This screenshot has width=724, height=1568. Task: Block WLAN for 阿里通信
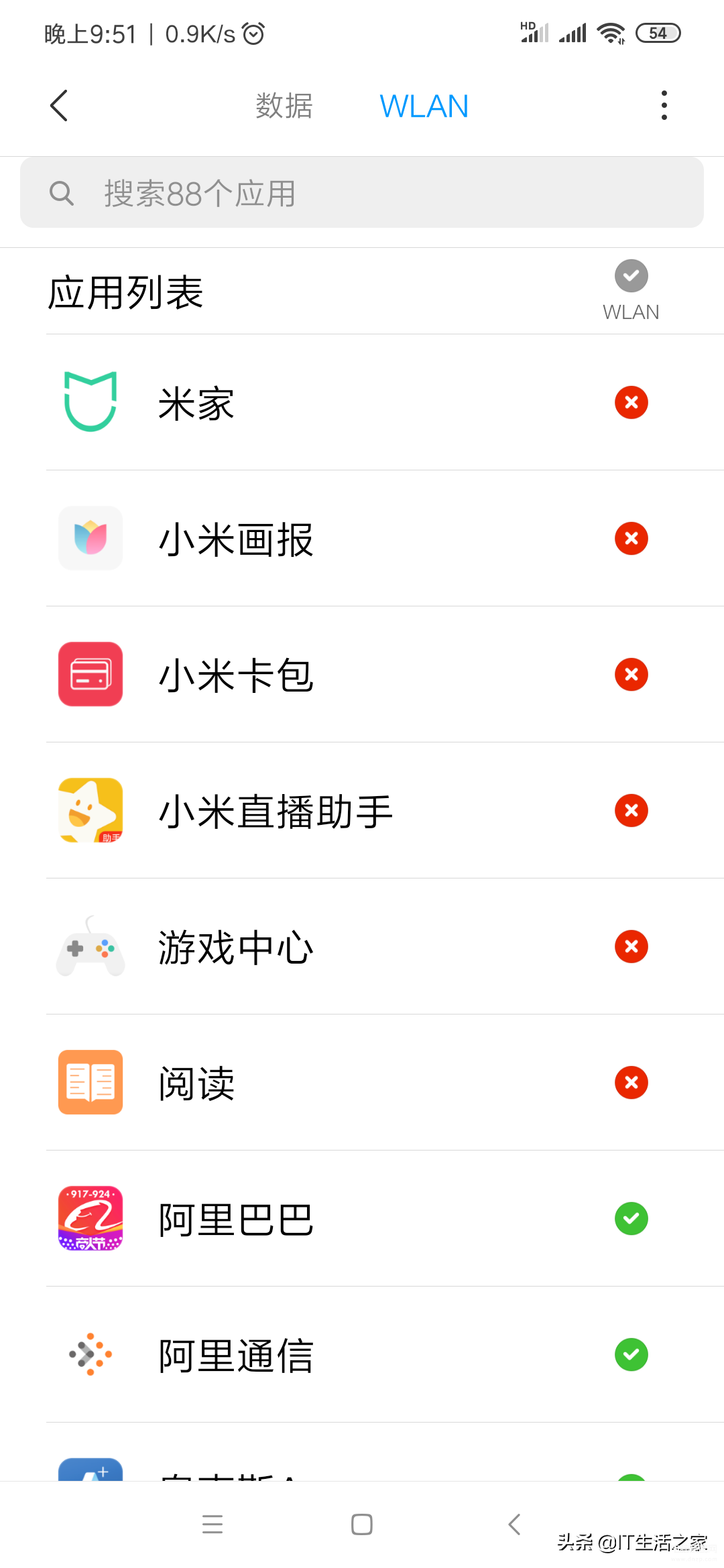click(x=631, y=1354)
